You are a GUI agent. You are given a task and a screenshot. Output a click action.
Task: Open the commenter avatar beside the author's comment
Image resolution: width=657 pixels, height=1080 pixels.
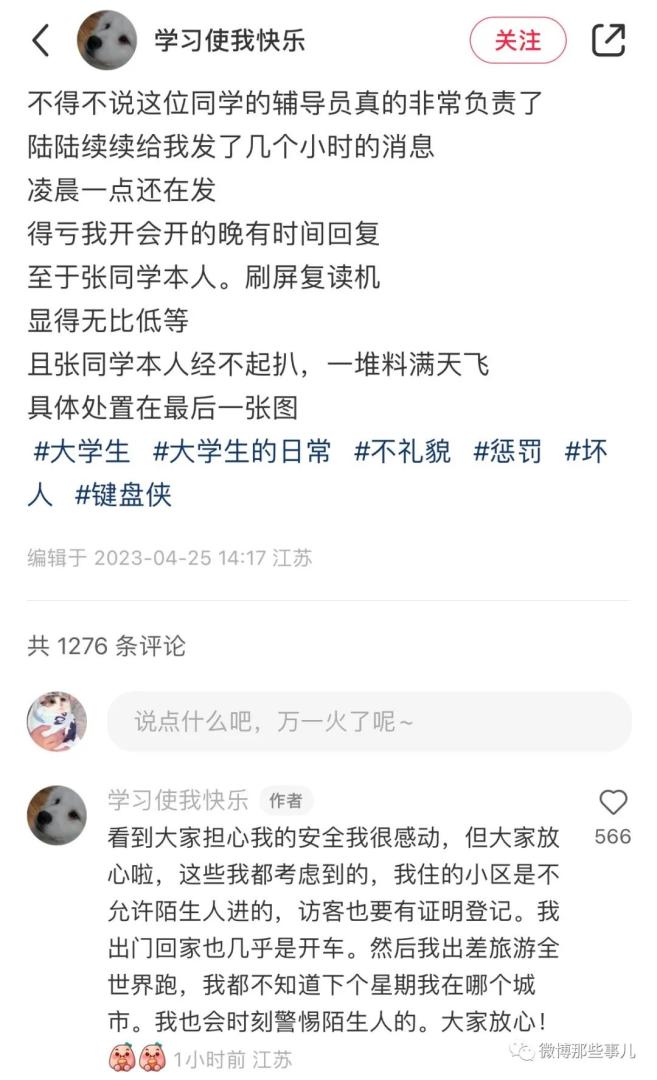click(x=57, y=815)
